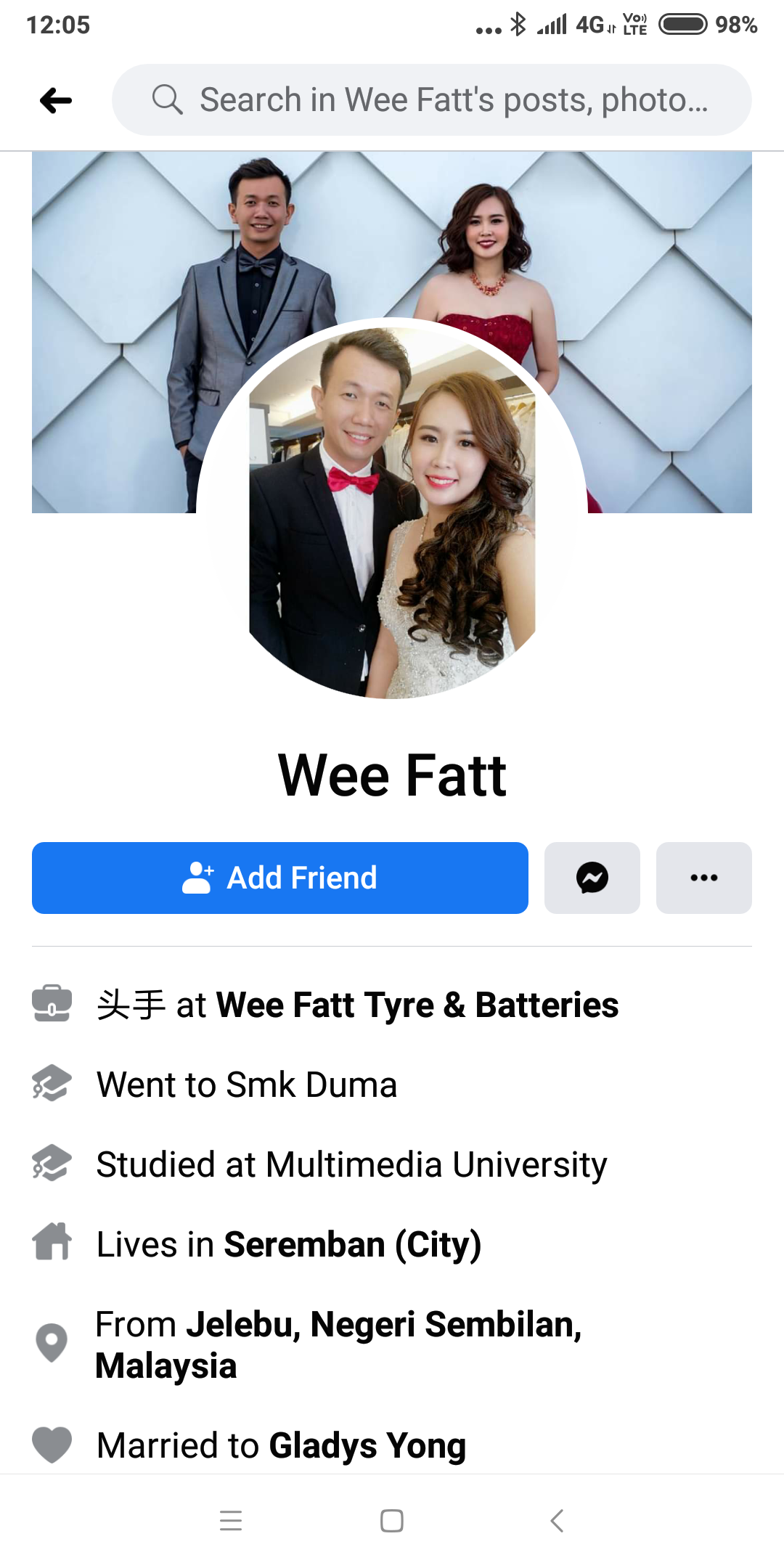Open Wee Fatt Tyre & Batteries page
The image size is (784, 1568).
(417, 1005)
